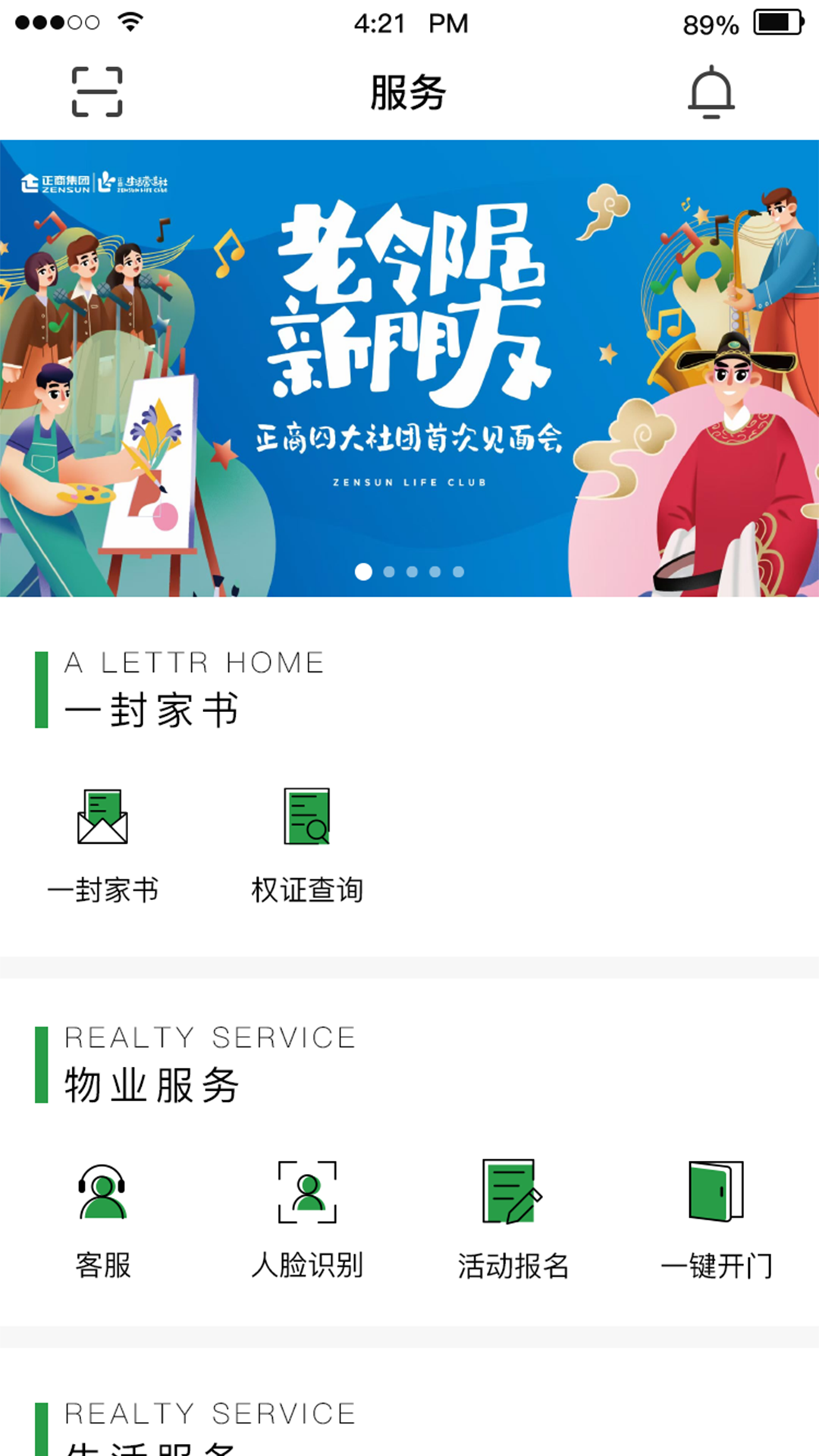Open the notifications bell
Screen dimensions: 819x1456
coord(711,92)
